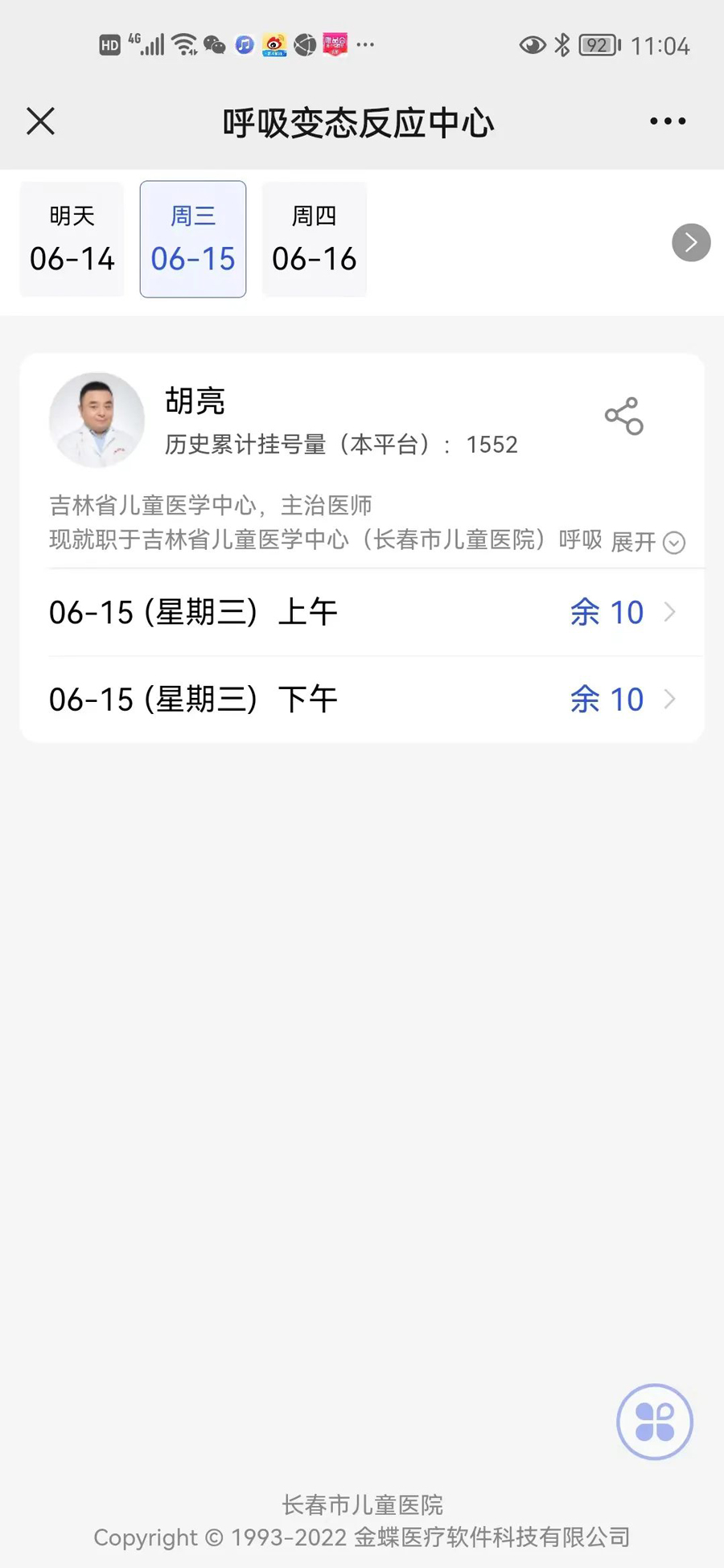Tap the Bluetooth icon in the status bar
The width and height of the screenshot is (724, 1568).
click(x=562, y=44)
